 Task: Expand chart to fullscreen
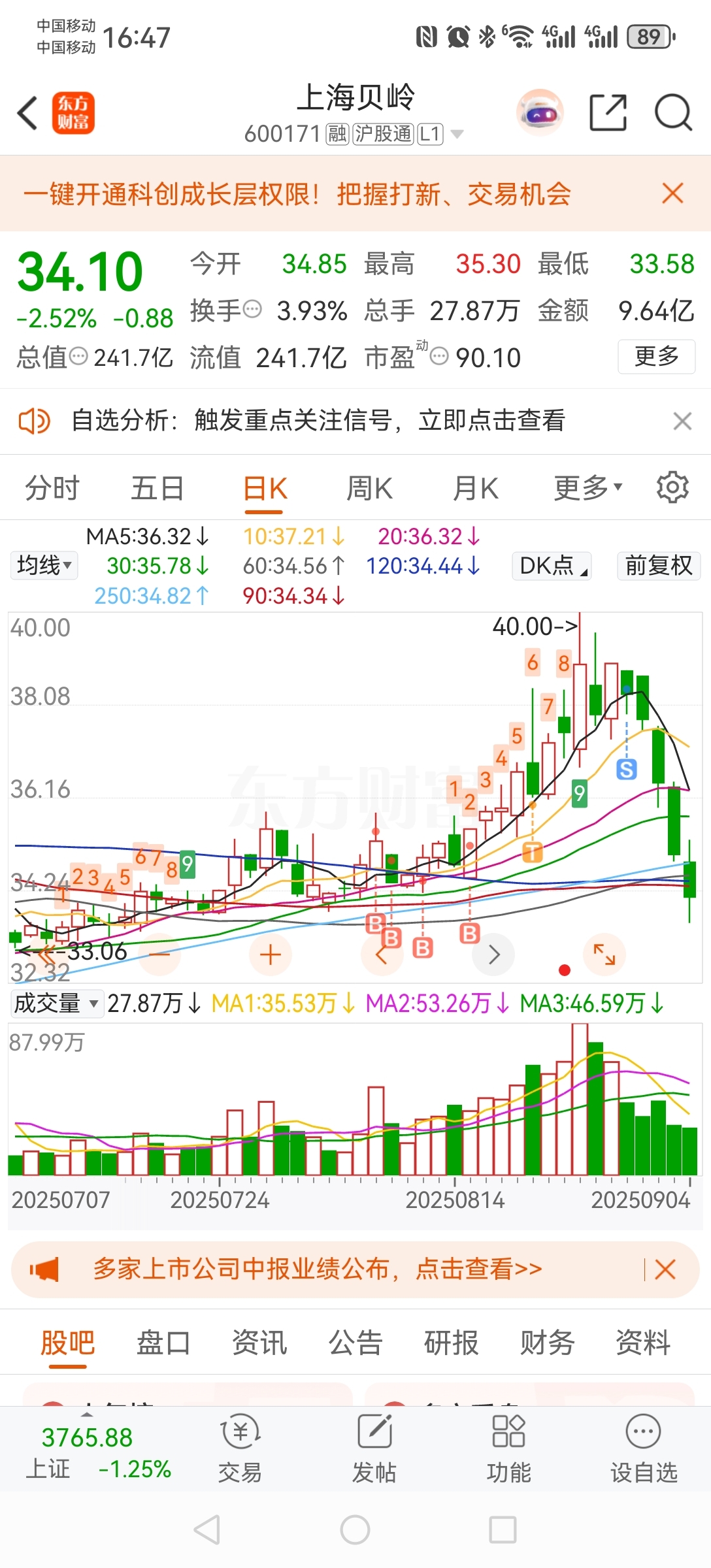tap(604, 955)
